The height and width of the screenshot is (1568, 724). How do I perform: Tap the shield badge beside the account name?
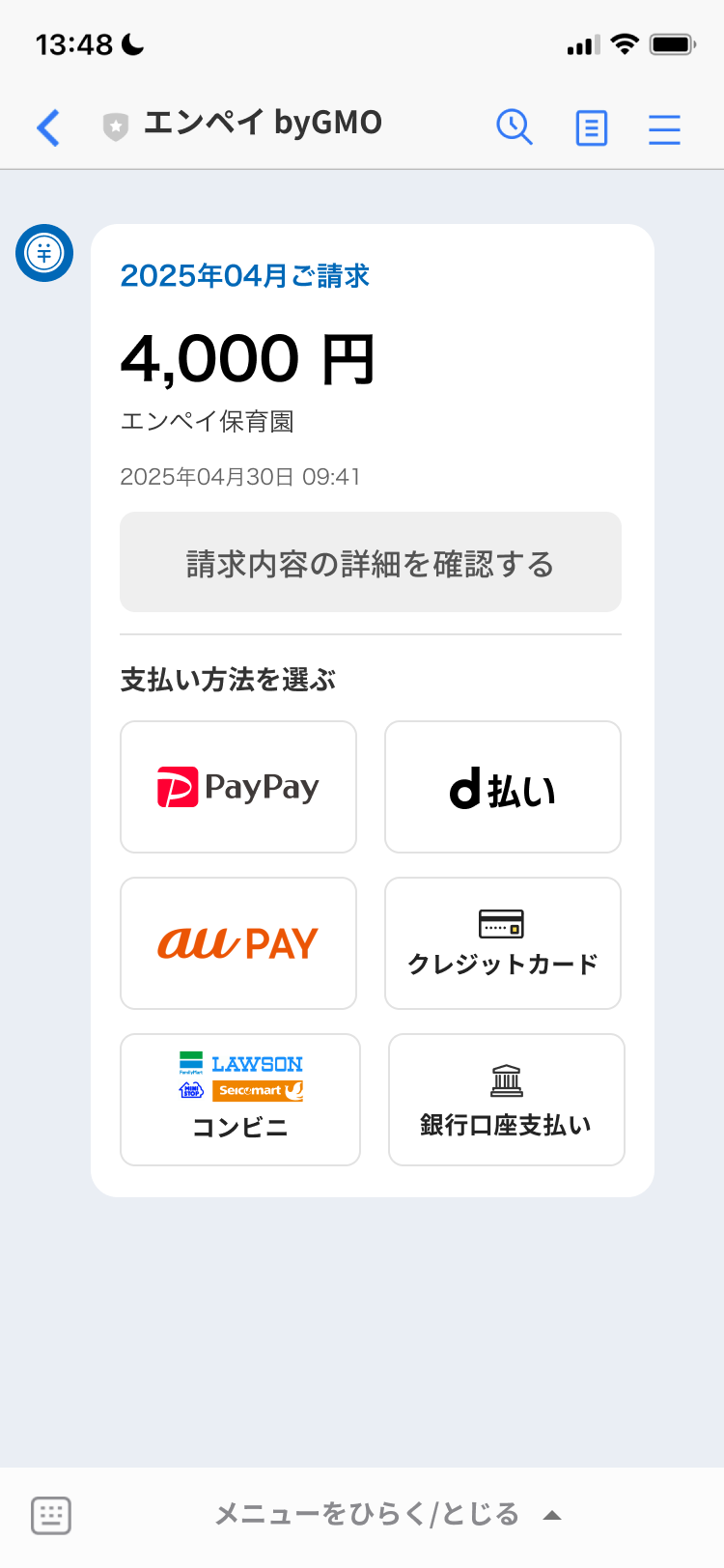coord(116,126)
